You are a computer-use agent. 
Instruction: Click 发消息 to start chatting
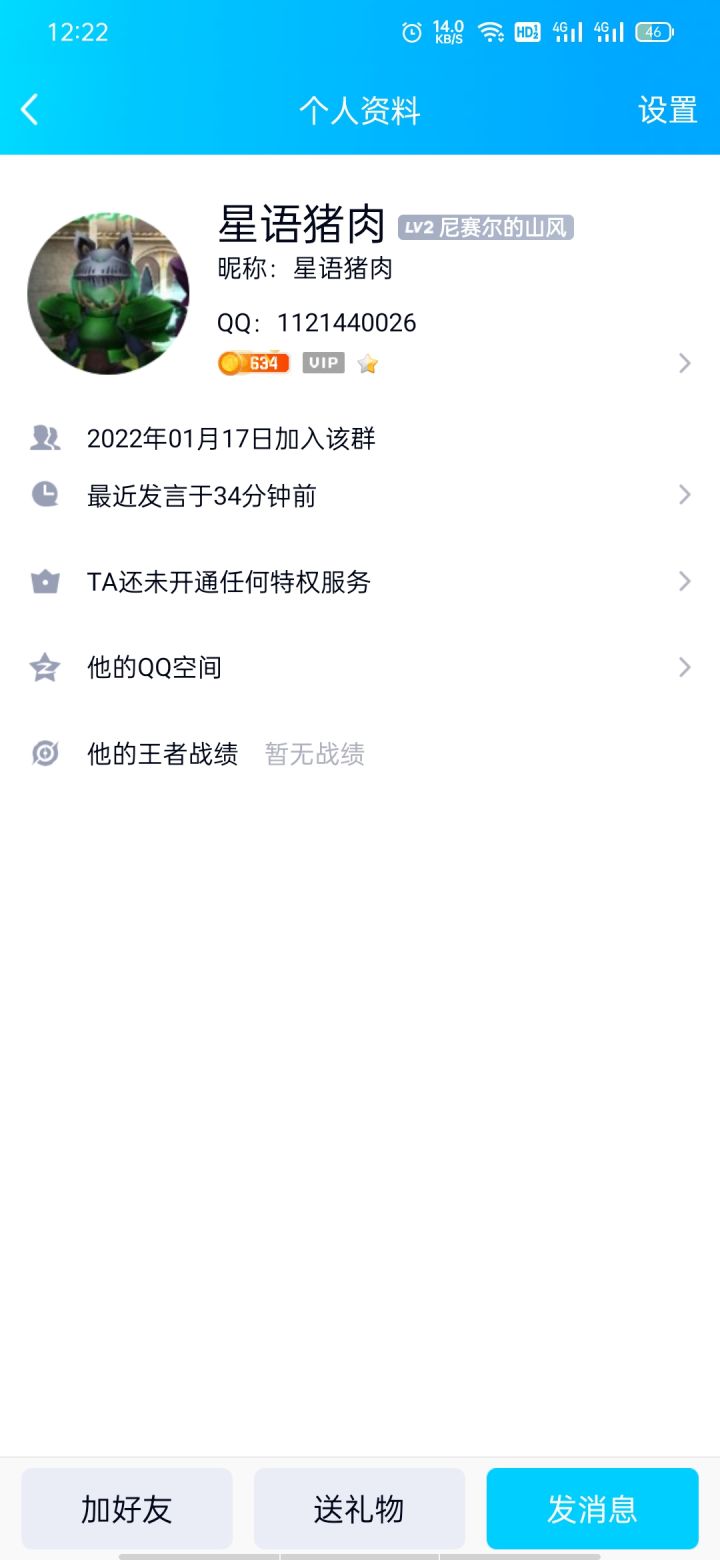click(592, 1508)
